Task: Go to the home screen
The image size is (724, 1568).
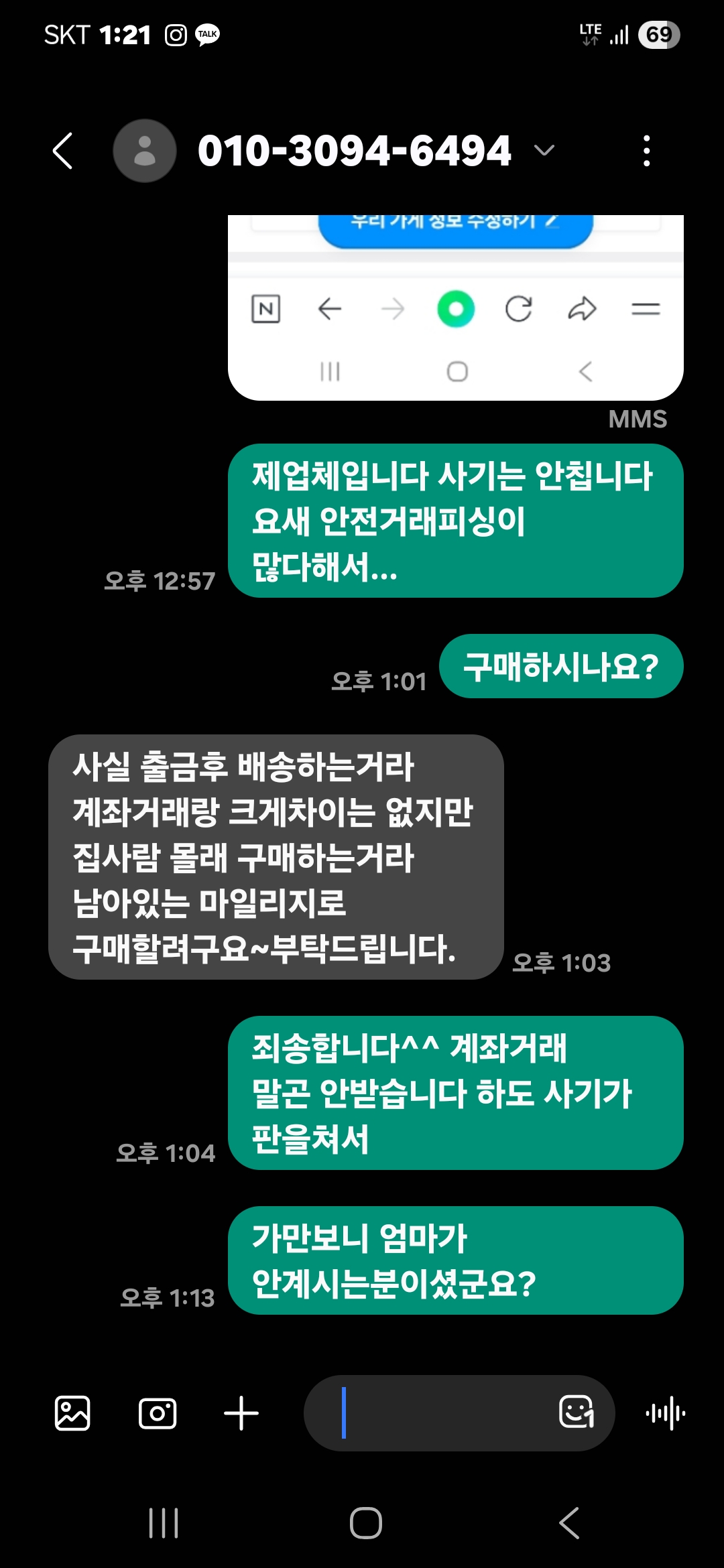Action: (366, 1523)
